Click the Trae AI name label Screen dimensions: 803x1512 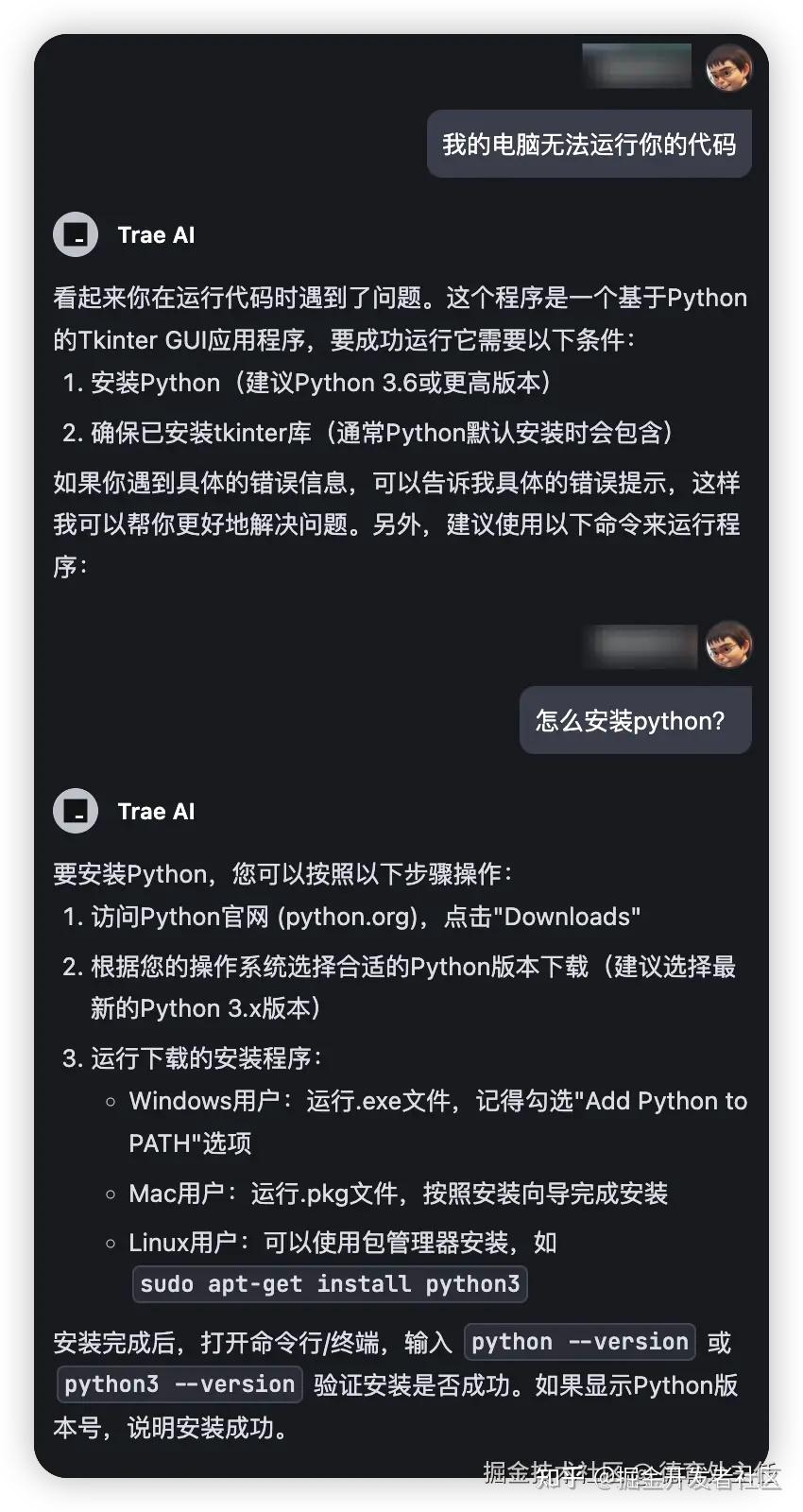coord(155,234)
